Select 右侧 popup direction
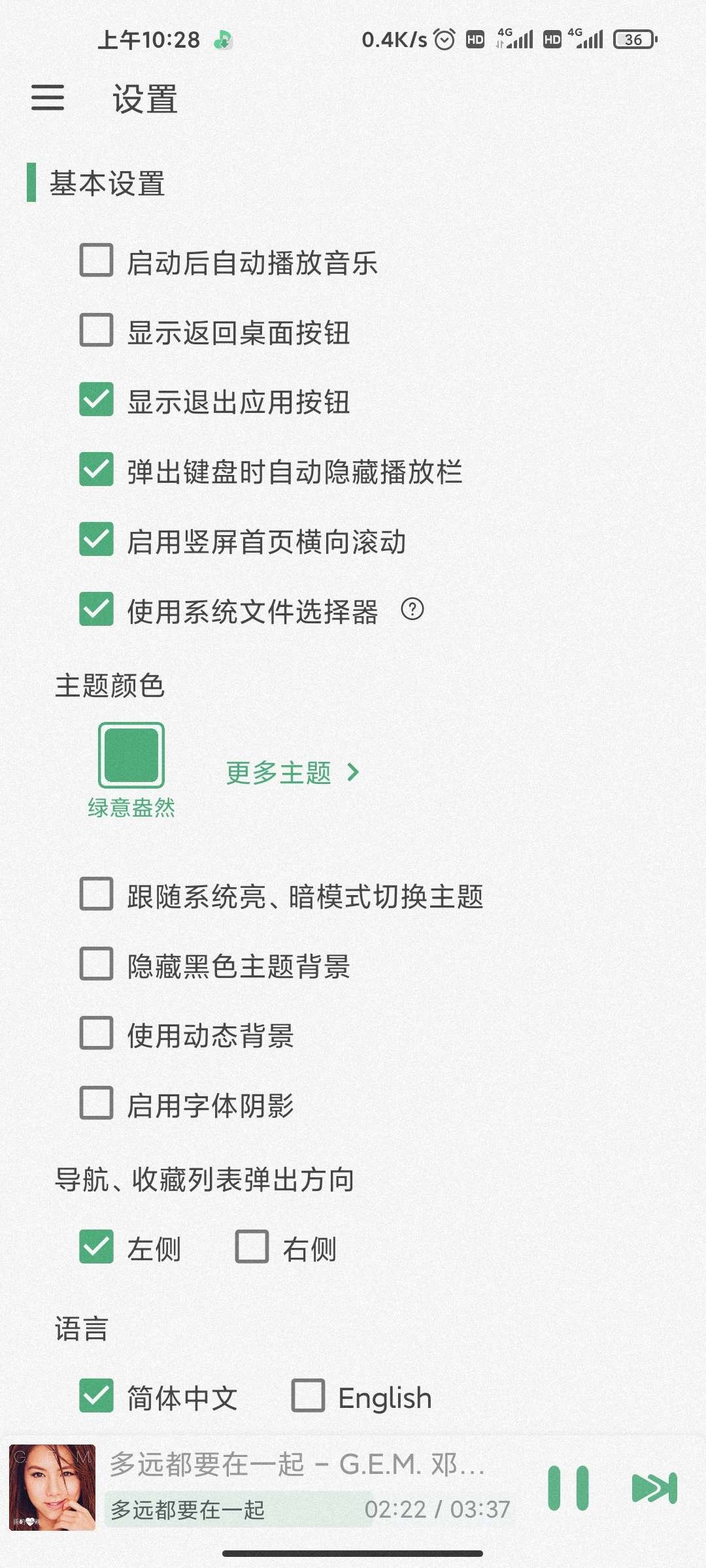The width and height of the screenshot is (706, 1568). coord(252,1247)
